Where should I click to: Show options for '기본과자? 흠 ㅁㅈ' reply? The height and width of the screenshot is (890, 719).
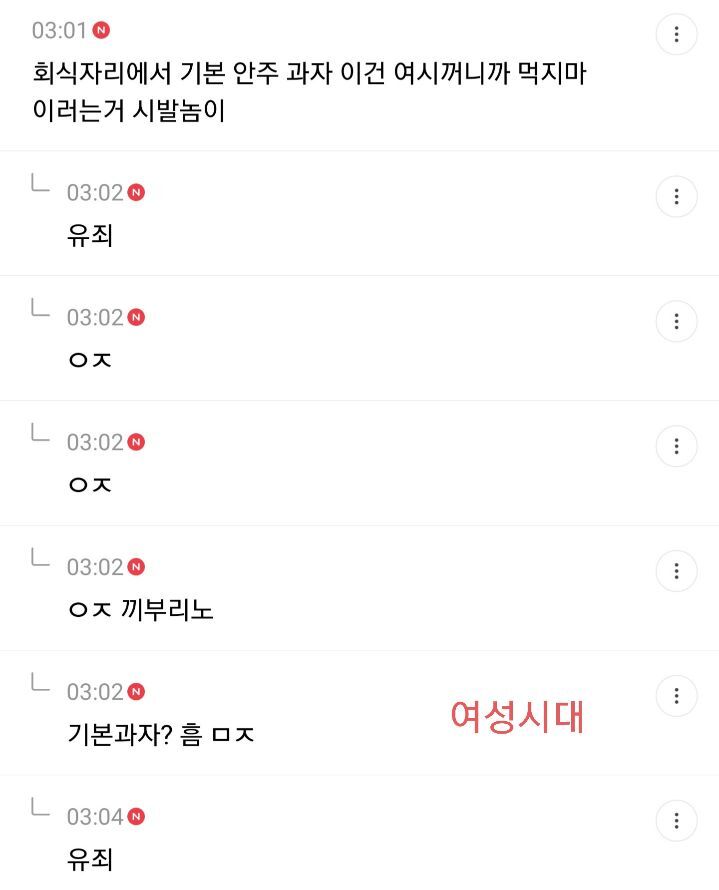coord(676,696)
